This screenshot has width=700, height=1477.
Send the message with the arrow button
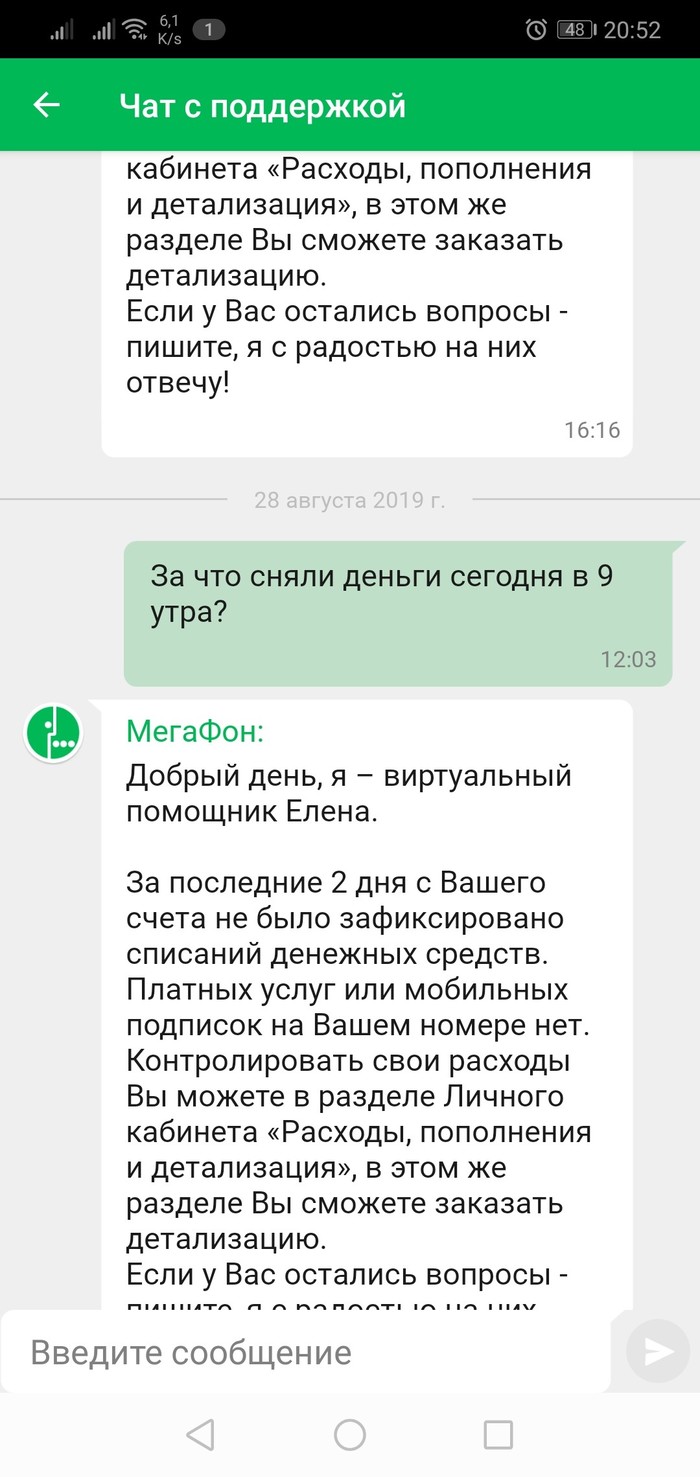(657, 1352)
